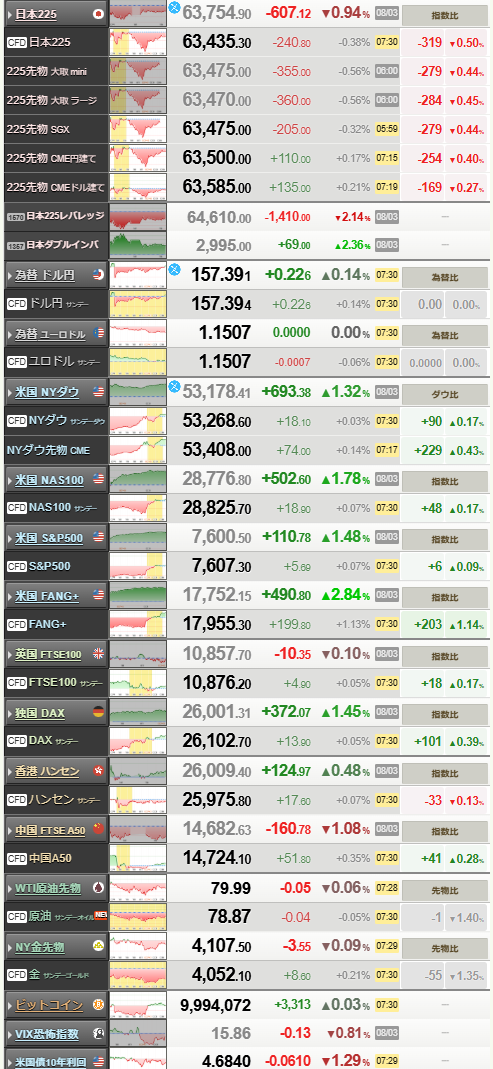Open the 米国 S&P500 link
The width and height of the screenshot is (493, 1069).
pyautogui.click(x=49, y=538)
